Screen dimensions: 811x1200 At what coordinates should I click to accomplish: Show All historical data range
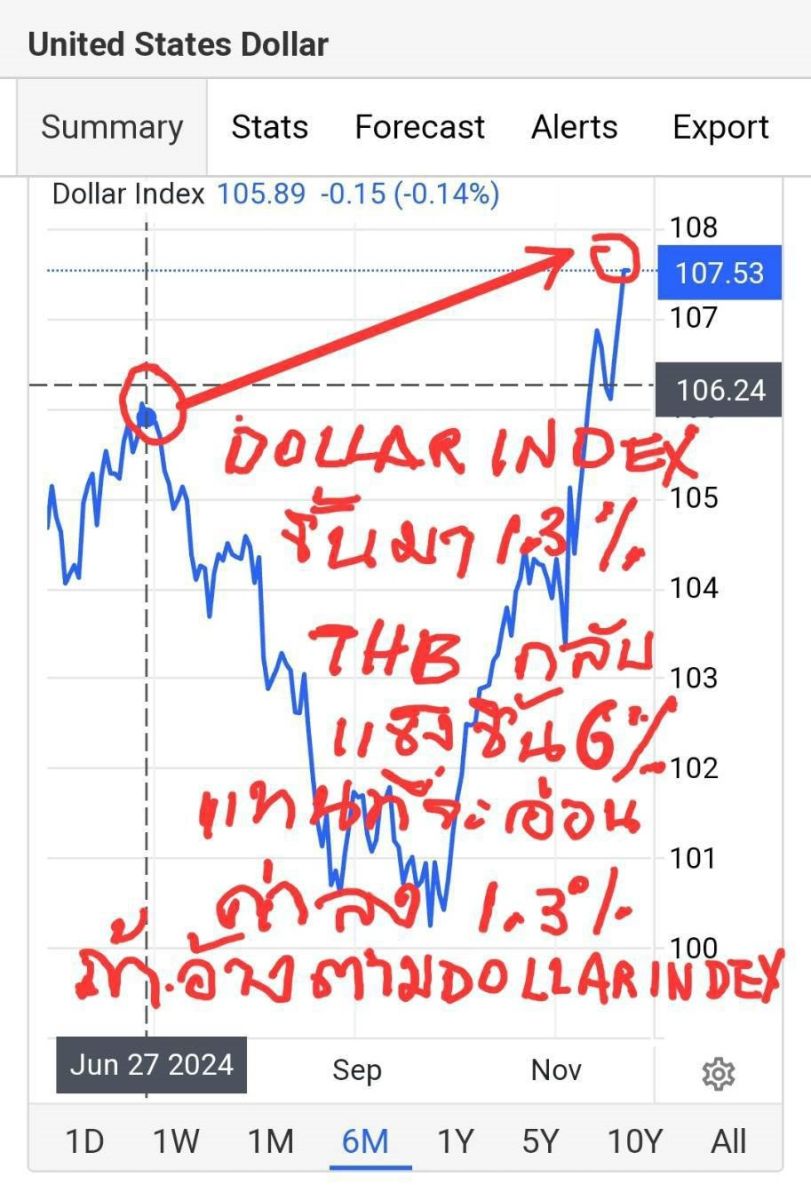729,1140
